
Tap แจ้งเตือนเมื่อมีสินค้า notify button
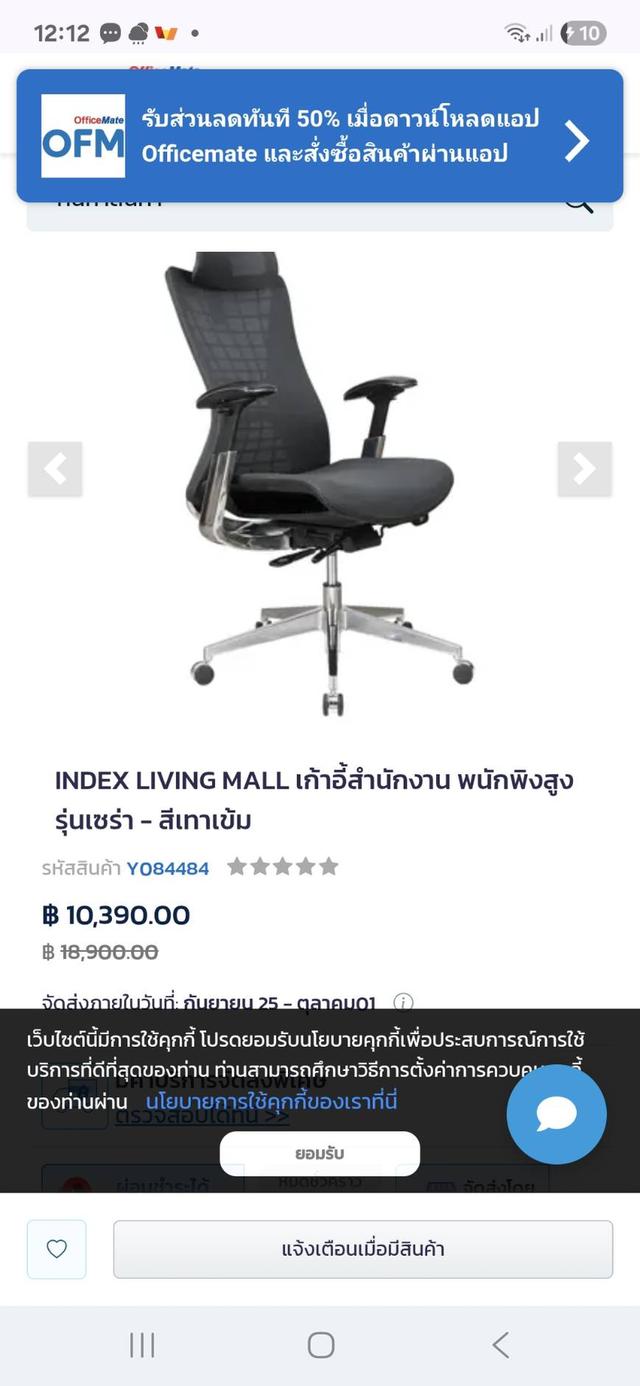pos(362,1249)
